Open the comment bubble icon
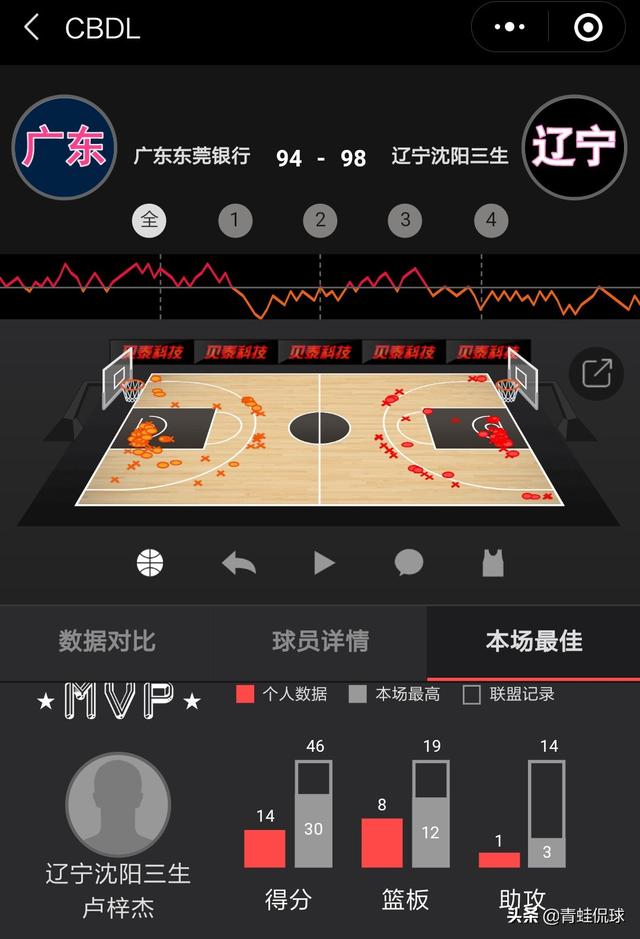 (x=408, y=563)
